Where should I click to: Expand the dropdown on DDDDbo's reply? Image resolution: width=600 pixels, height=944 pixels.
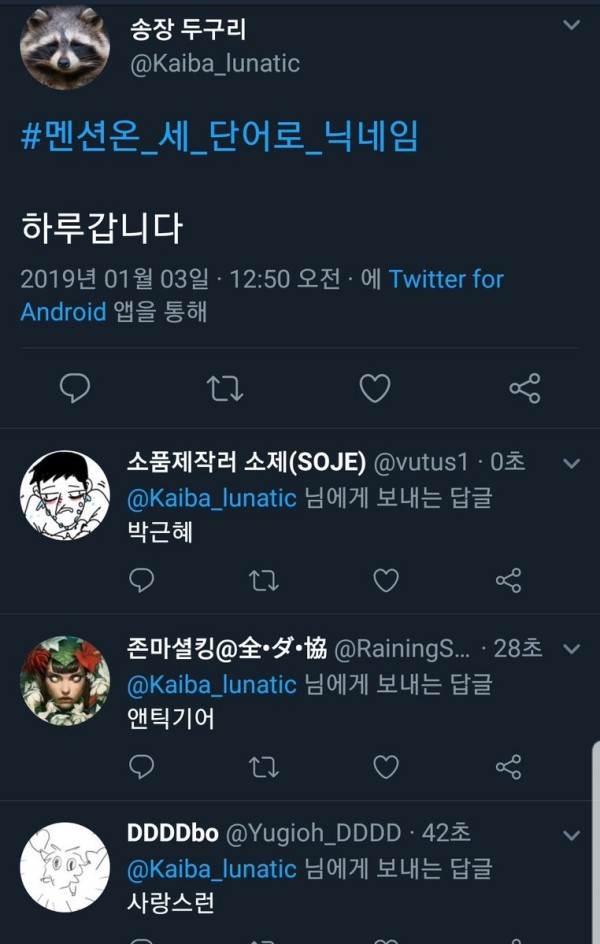tap(572, 834)
